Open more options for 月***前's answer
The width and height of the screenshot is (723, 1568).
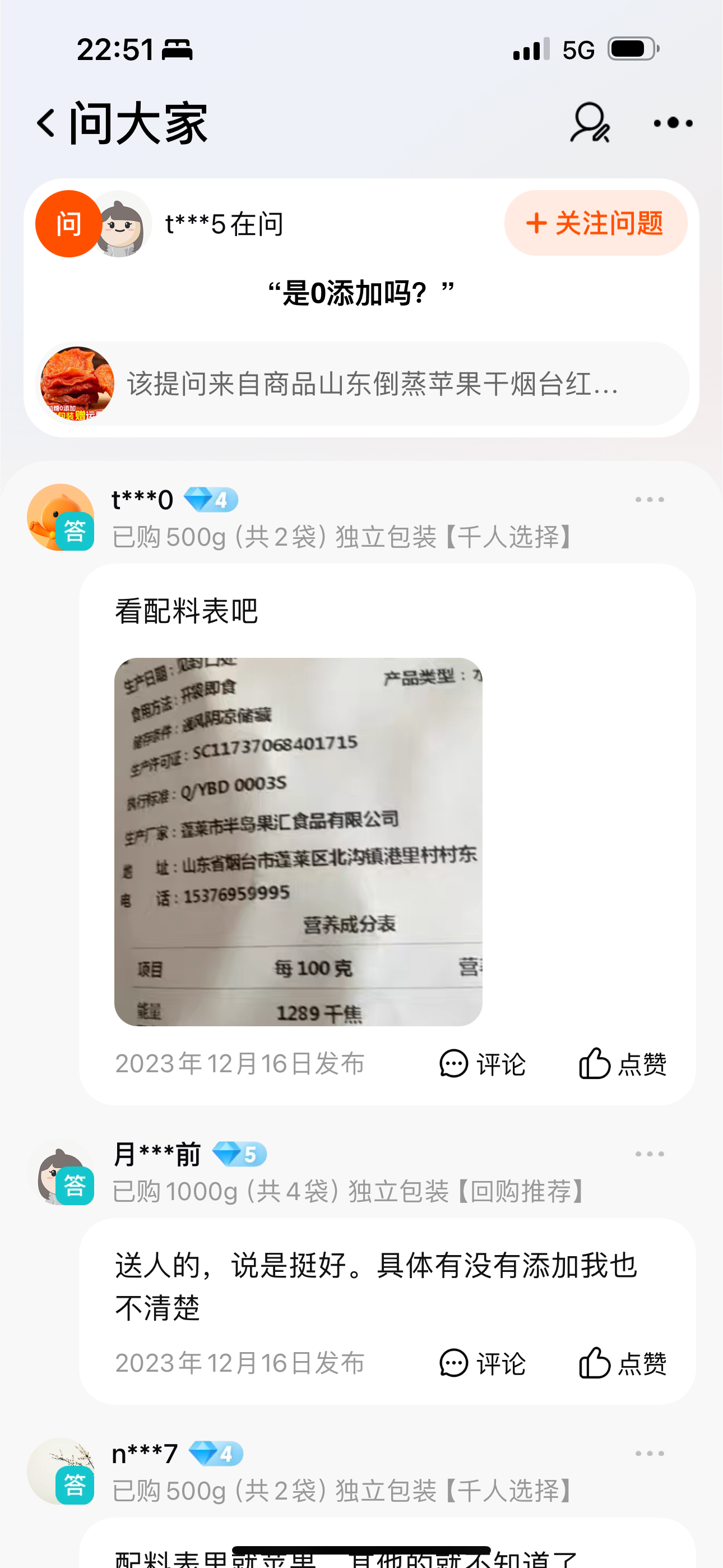pyautogui.click(x=650, y=1154)
